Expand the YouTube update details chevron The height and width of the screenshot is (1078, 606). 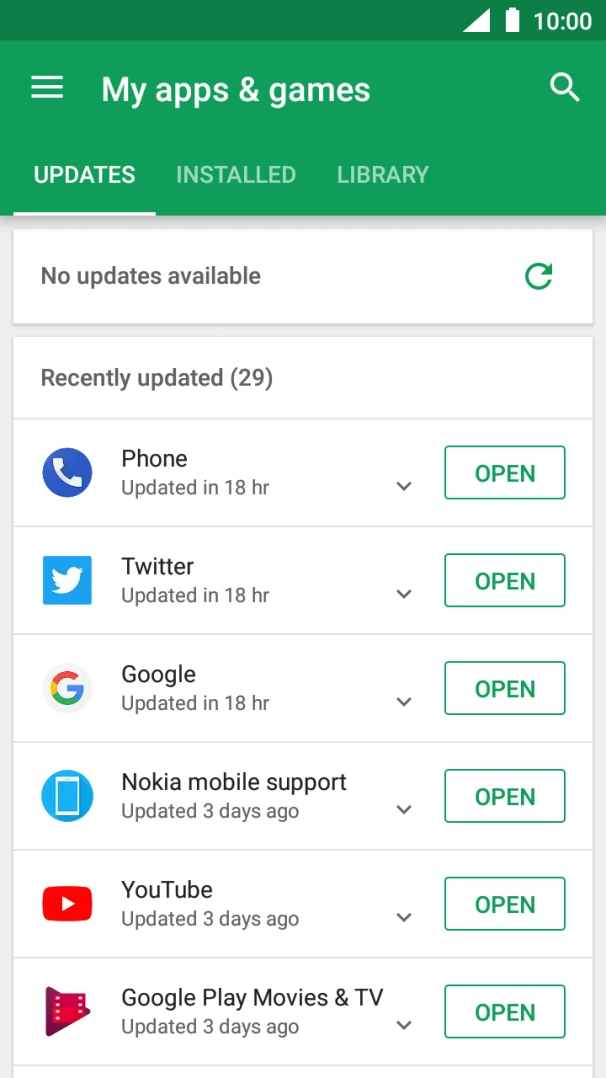pyautogui.click(x=404, y=917)
